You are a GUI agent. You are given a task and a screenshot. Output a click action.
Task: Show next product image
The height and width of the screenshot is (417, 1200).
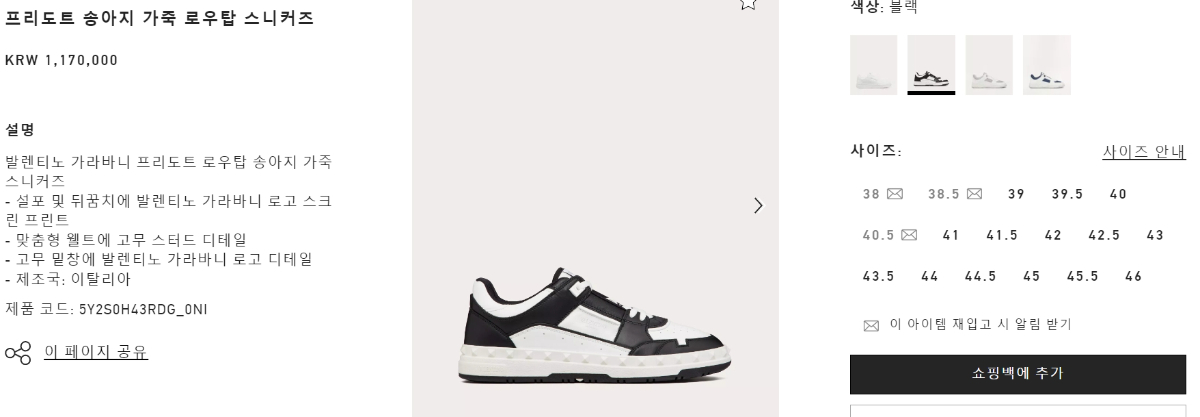(758, 206)
